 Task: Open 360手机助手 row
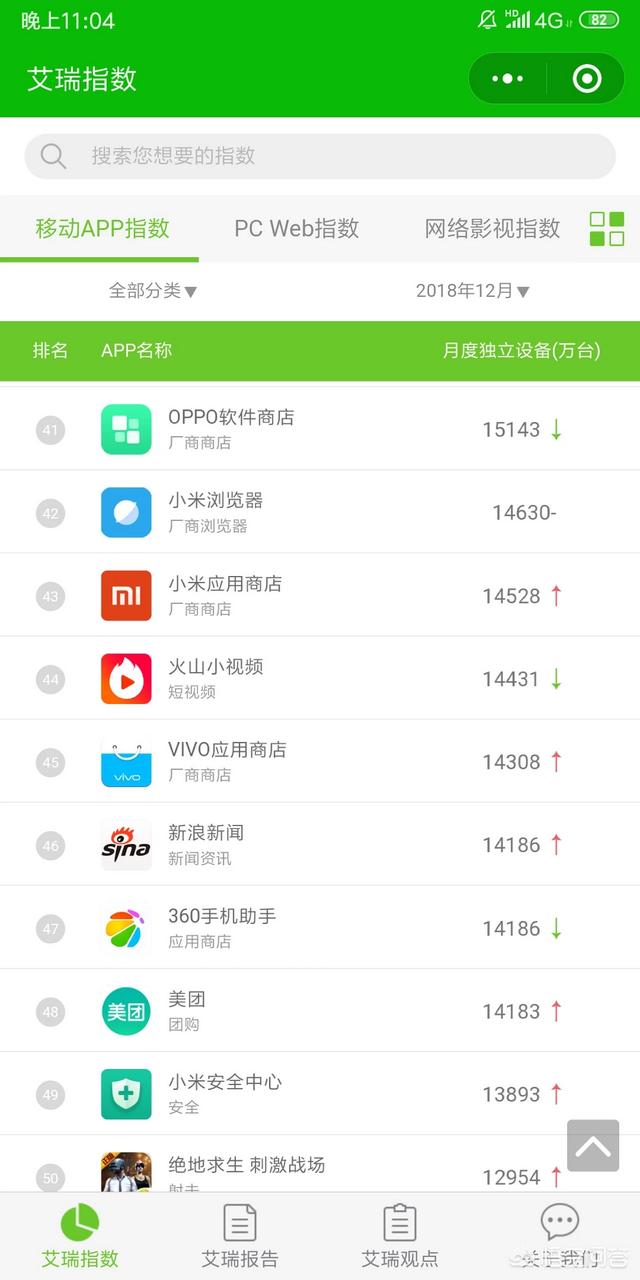320,927
